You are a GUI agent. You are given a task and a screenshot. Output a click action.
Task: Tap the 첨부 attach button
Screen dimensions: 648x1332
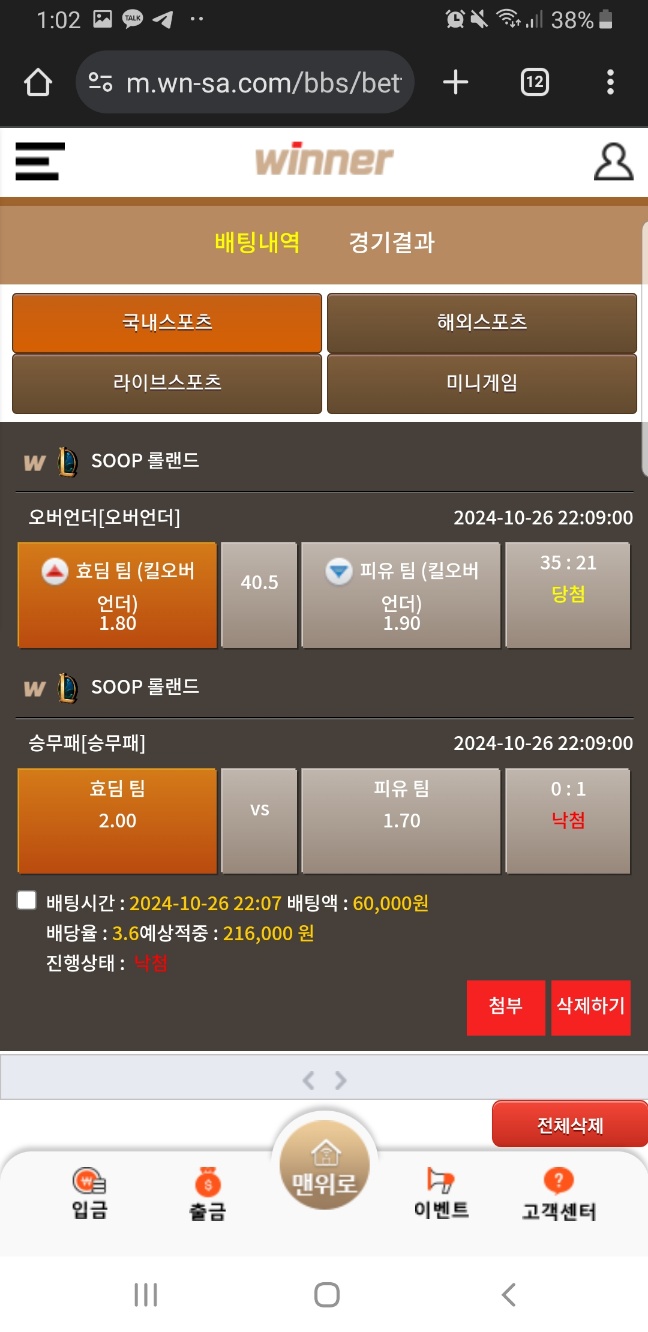[x=505, y=1007]
